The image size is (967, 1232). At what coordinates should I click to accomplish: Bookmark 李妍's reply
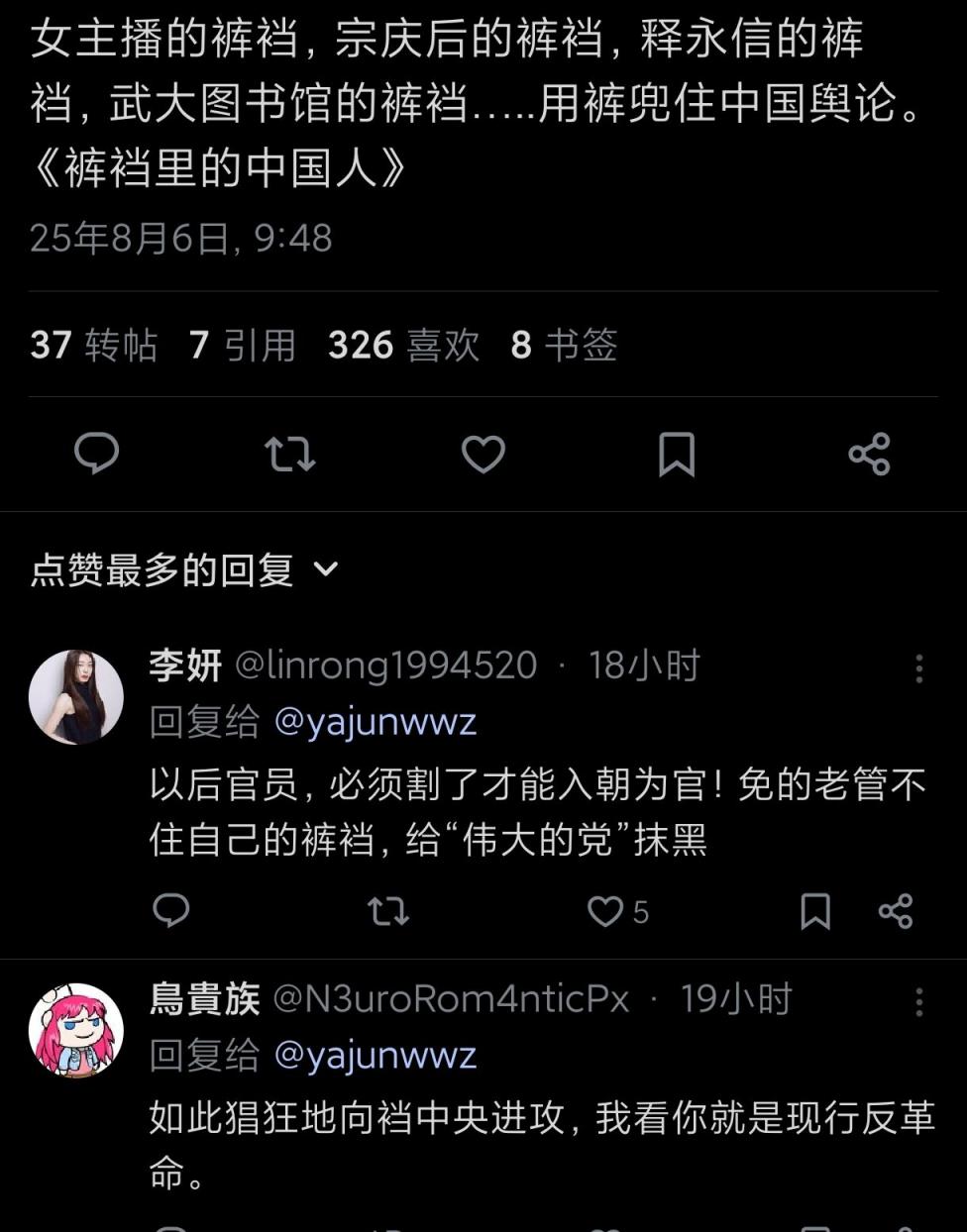(814, 910)
